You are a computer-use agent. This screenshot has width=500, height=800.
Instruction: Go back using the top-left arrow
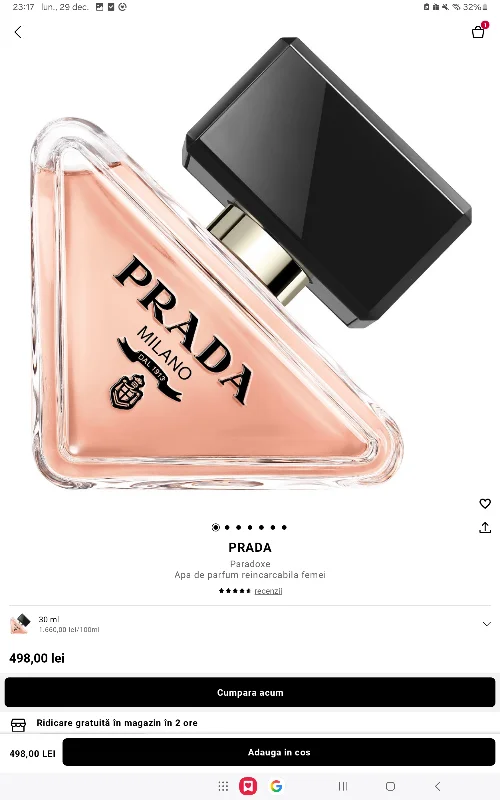point(18,32)
